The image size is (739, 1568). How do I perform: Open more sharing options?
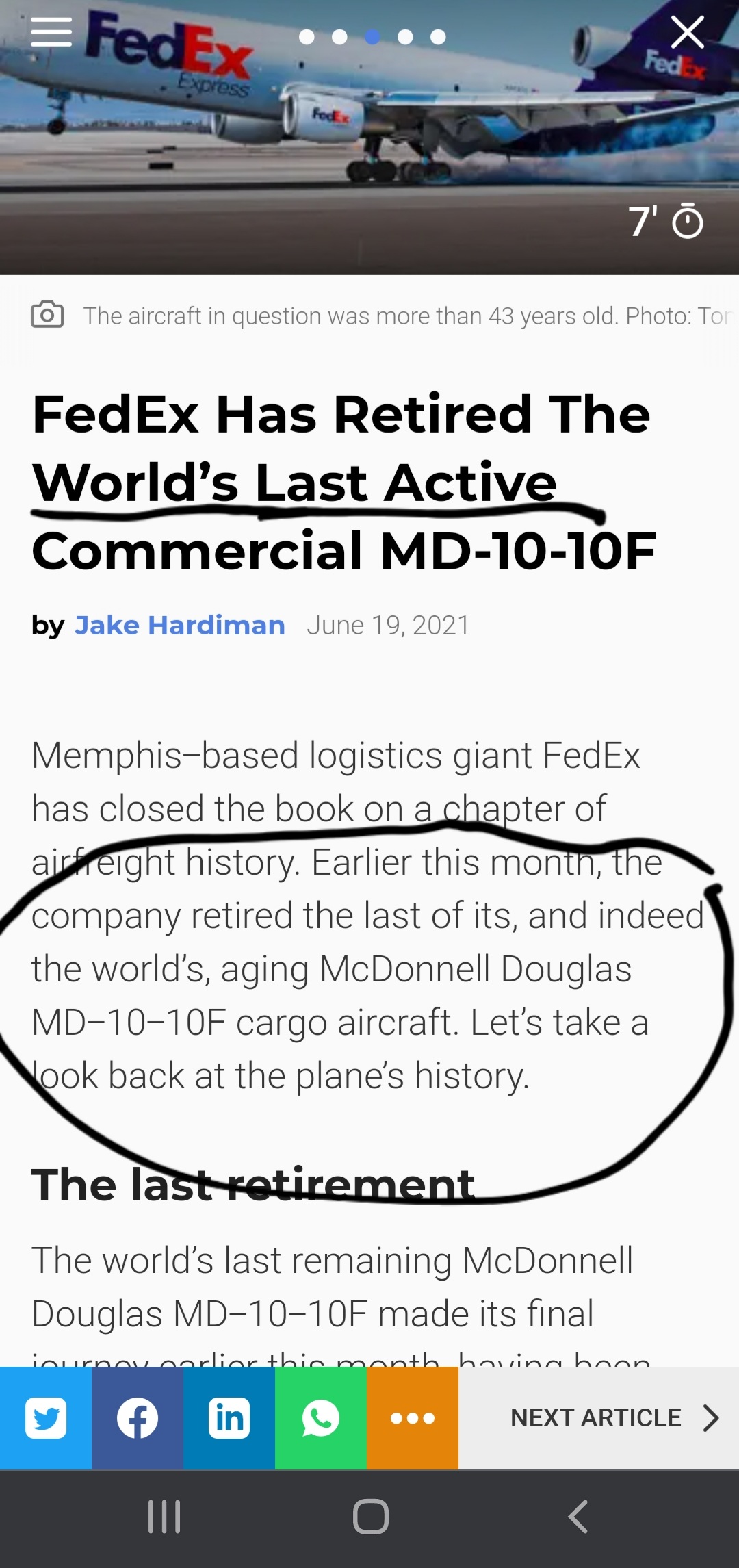pyautogui.click(x=413, y=1418)
